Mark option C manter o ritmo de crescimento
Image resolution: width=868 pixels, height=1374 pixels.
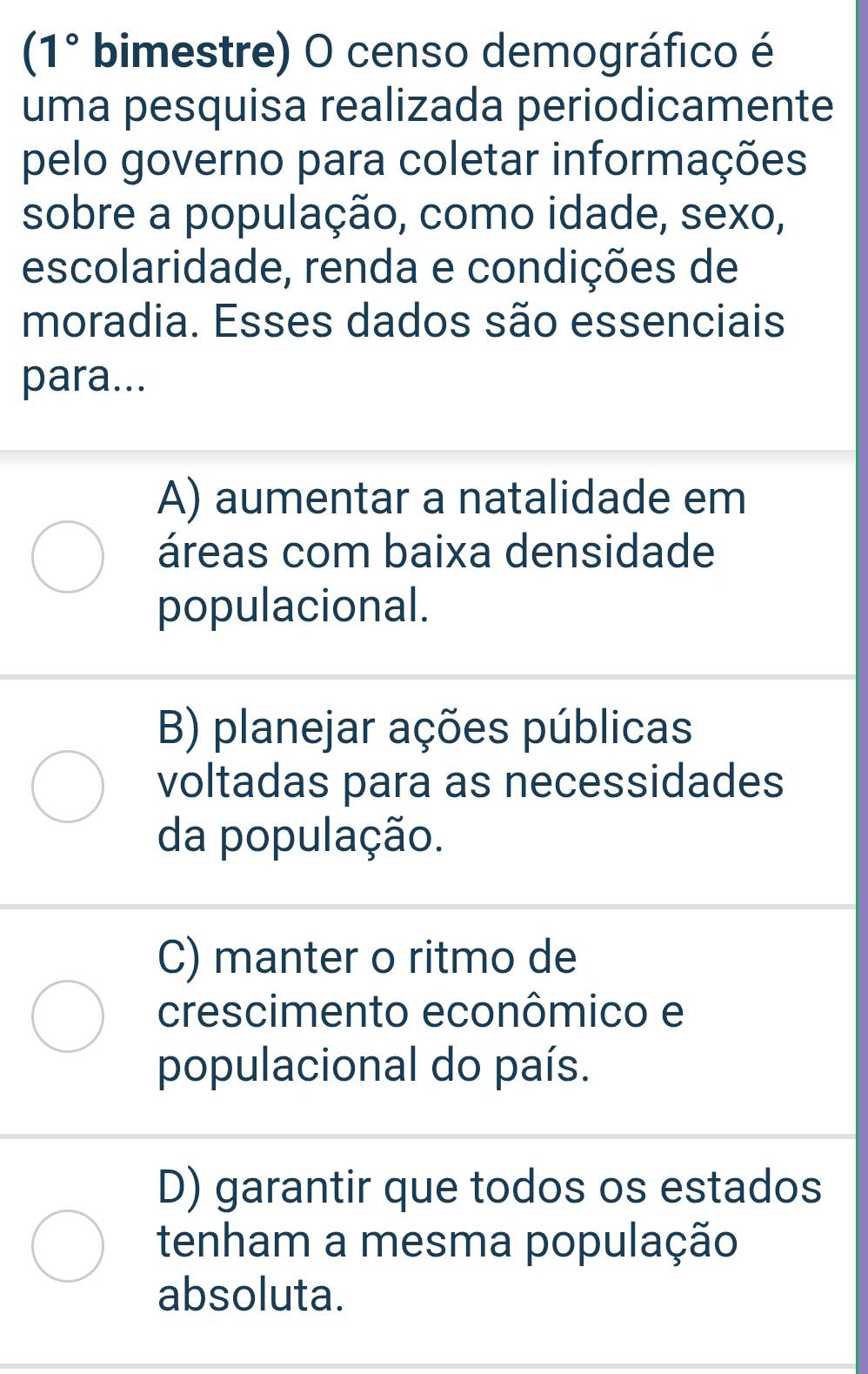pyautogui.click(x=68, y=1015)
